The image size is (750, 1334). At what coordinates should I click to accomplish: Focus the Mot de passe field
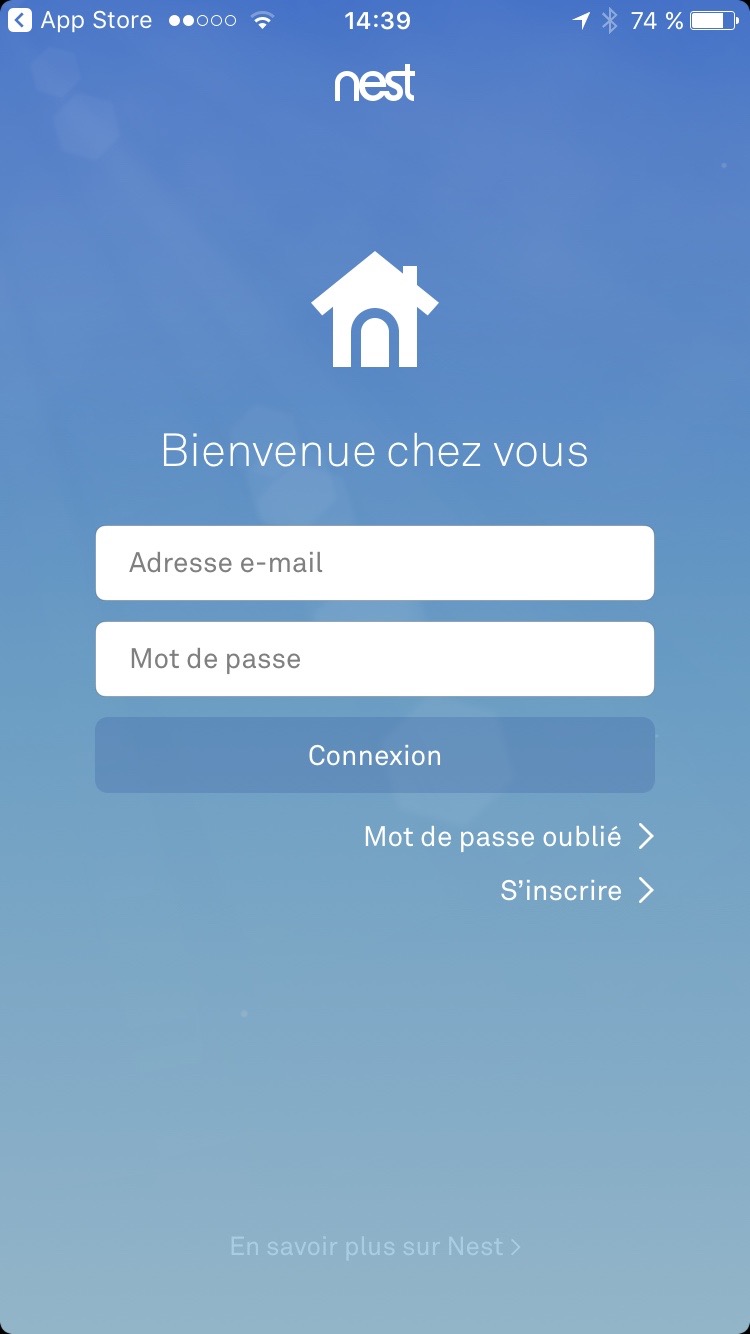click(x=374, y=659)
